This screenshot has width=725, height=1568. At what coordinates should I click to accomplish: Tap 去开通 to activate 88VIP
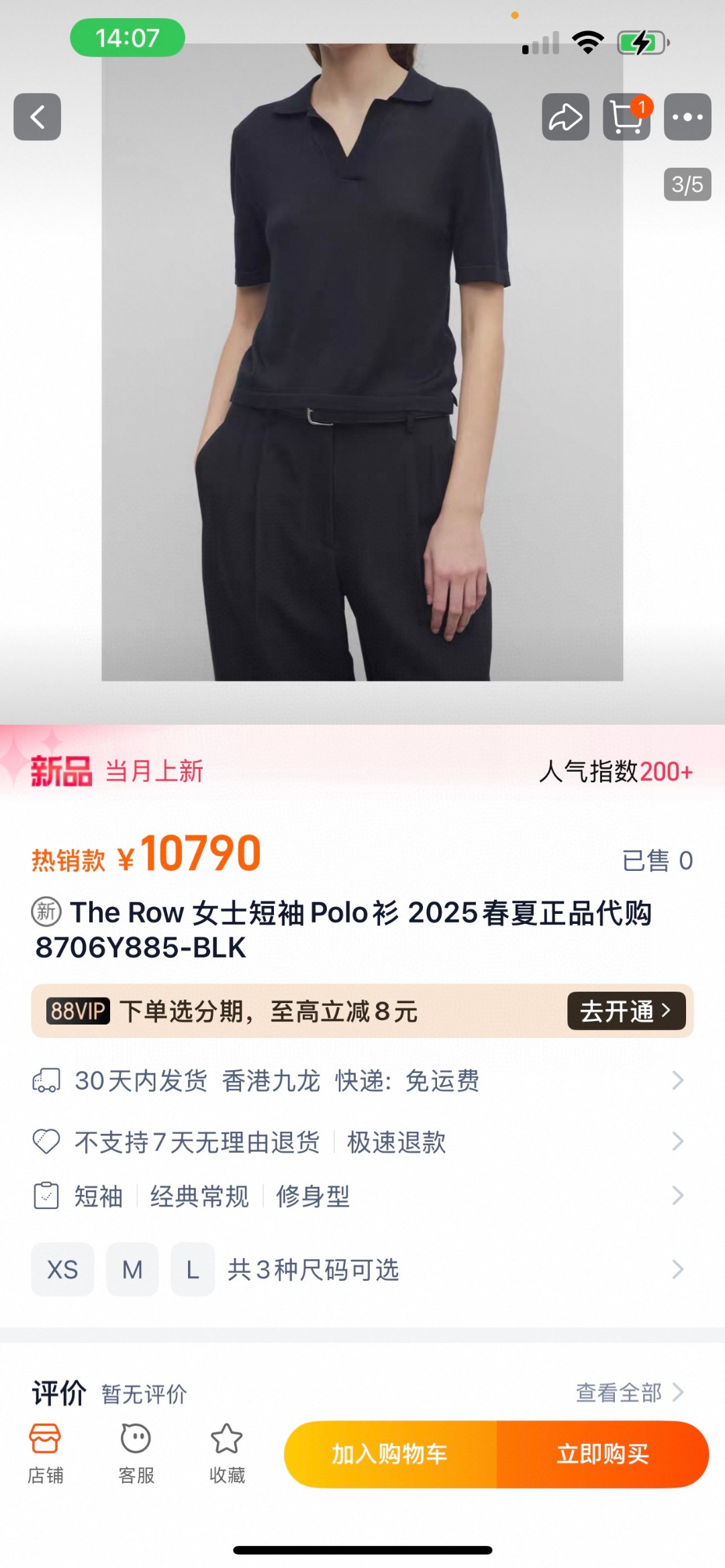click(626, 1010)
